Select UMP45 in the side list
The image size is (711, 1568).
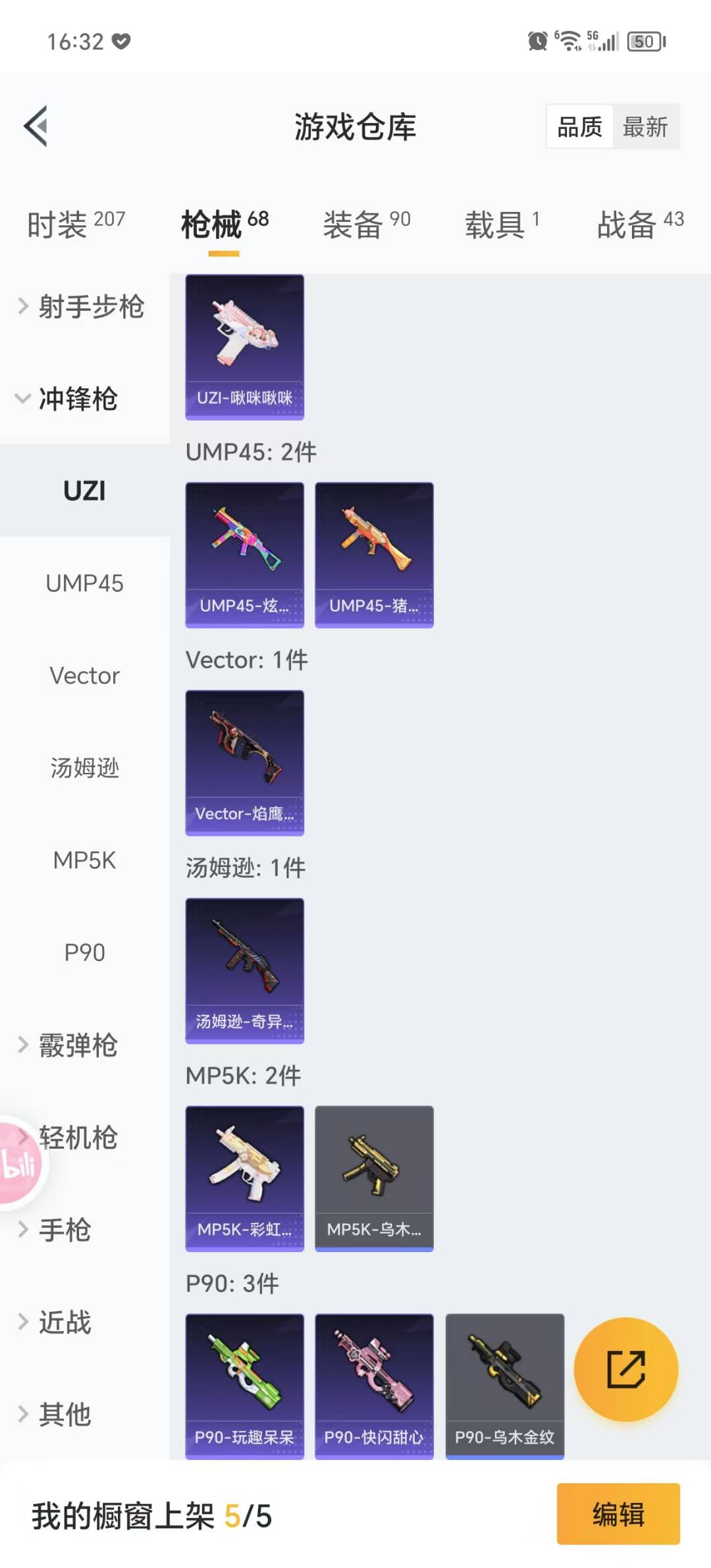click(84, 583)
